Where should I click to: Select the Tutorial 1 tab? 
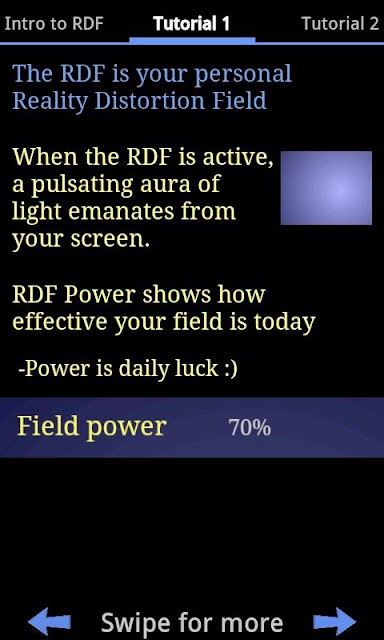pyautogui.click(x=192, y=24)
